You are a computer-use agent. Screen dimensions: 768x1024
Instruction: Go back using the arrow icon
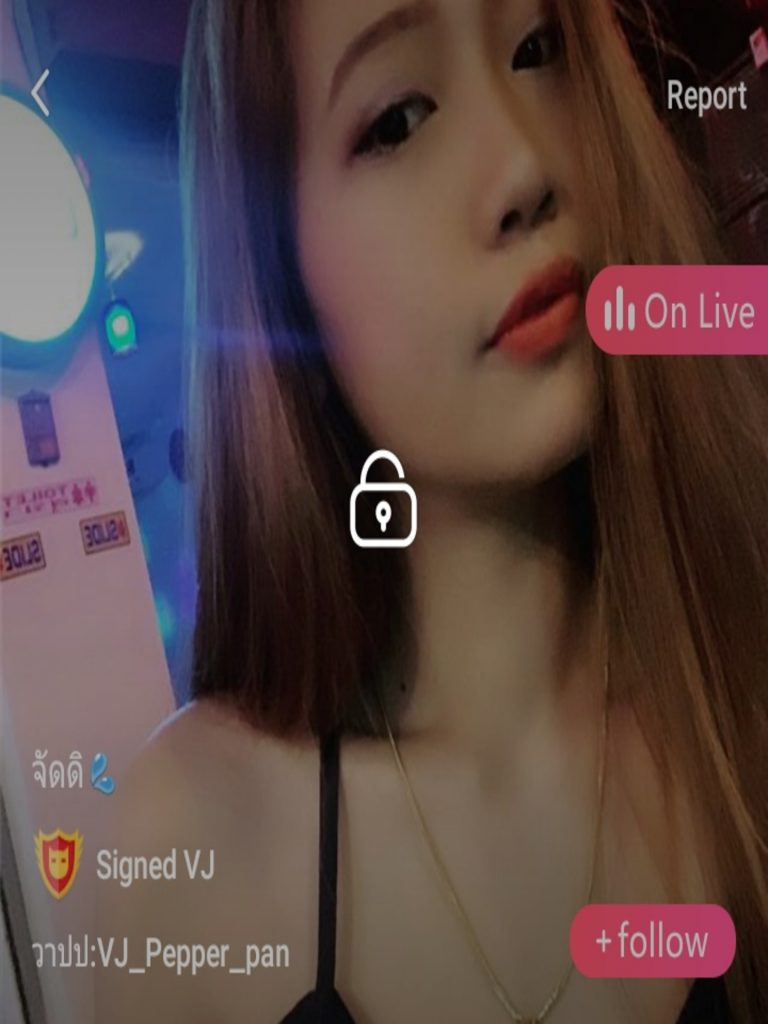click(x=40, y=94)
